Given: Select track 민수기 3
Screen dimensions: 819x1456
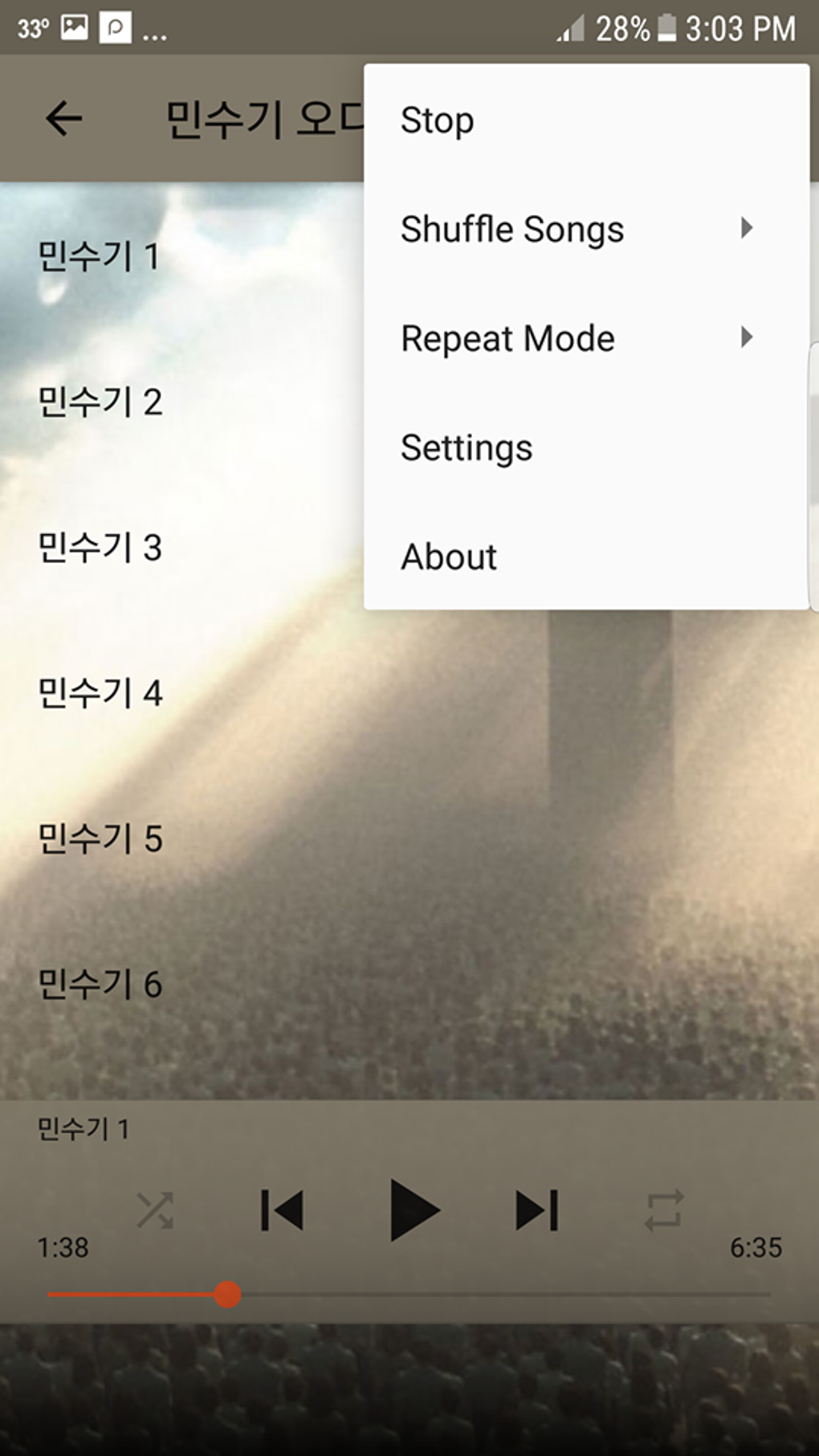Looking at the screenshot, I should [x=100, y=548].
